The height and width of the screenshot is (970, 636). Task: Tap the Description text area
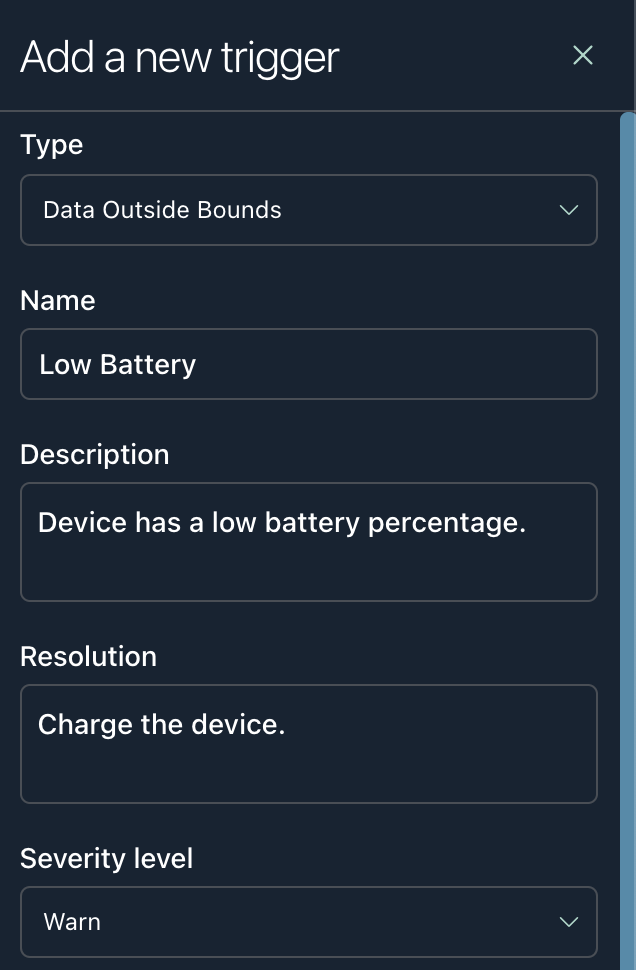pyautogui.click(x=308, y=542)
